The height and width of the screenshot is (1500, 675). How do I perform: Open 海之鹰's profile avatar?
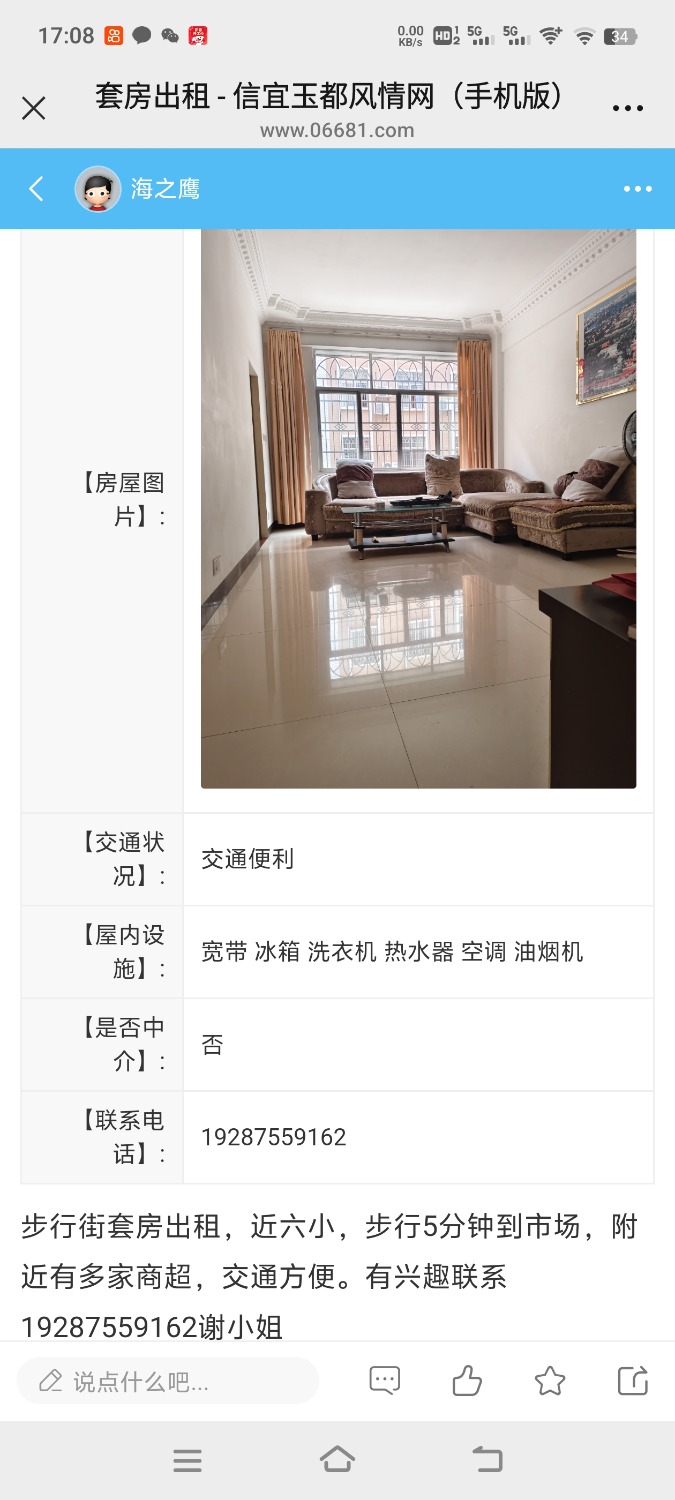coord(98,188)
